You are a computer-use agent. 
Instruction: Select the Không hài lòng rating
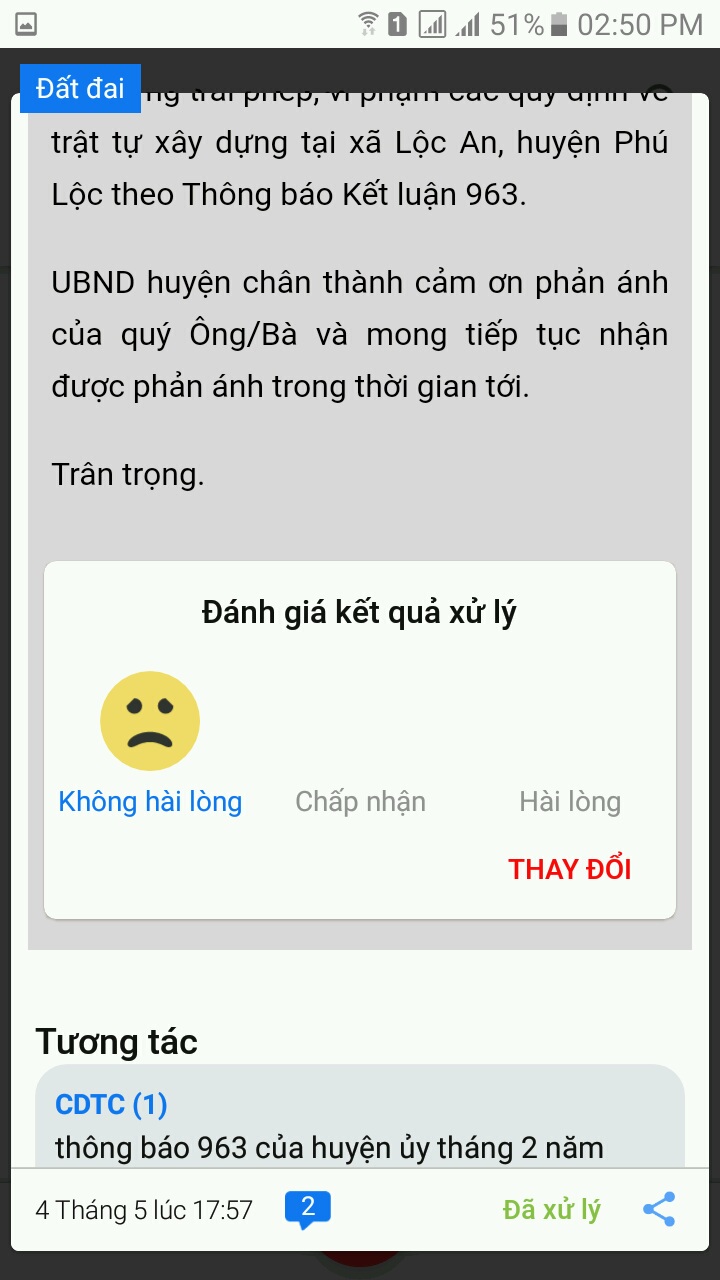pyautogui.click(x=150, y=745)
